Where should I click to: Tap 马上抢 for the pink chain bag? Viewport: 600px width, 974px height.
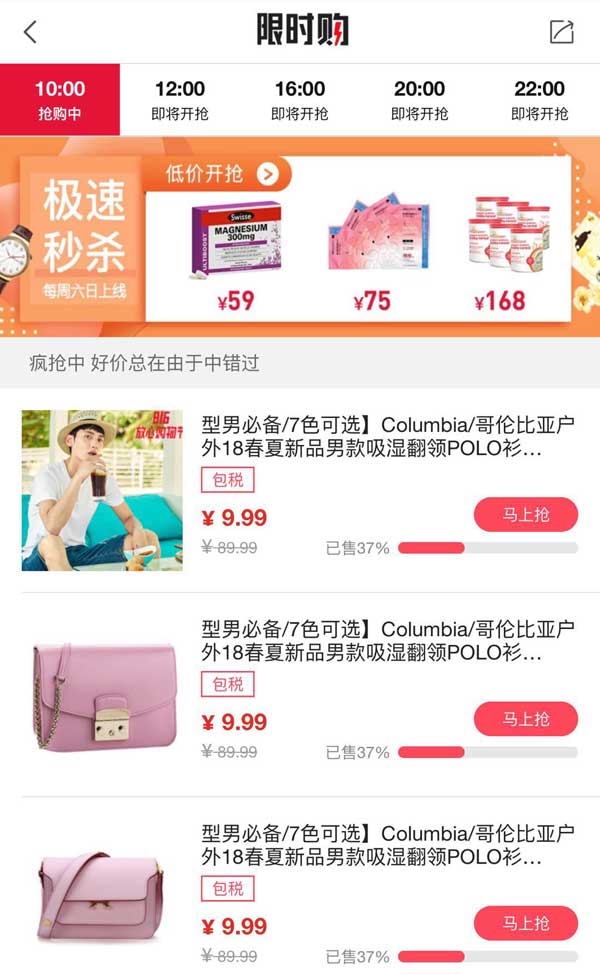(525, 719)
